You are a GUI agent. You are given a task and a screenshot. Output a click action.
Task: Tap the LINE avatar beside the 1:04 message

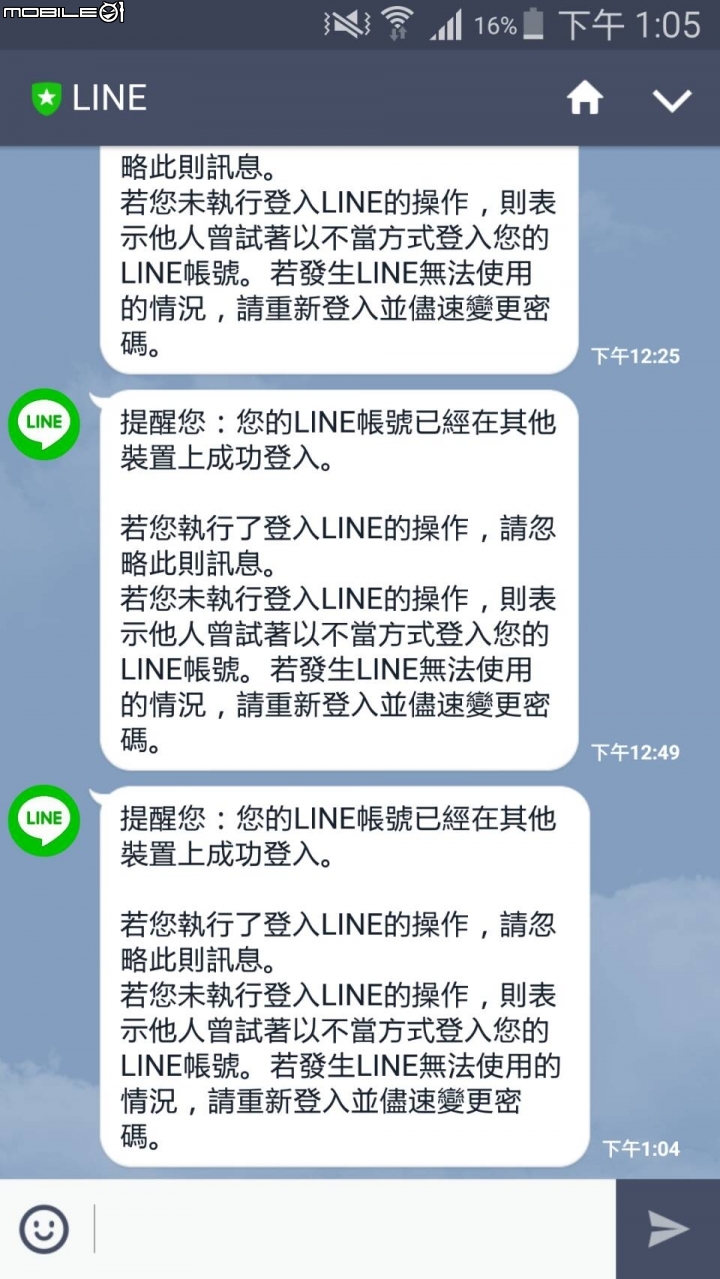coord(43,822)
